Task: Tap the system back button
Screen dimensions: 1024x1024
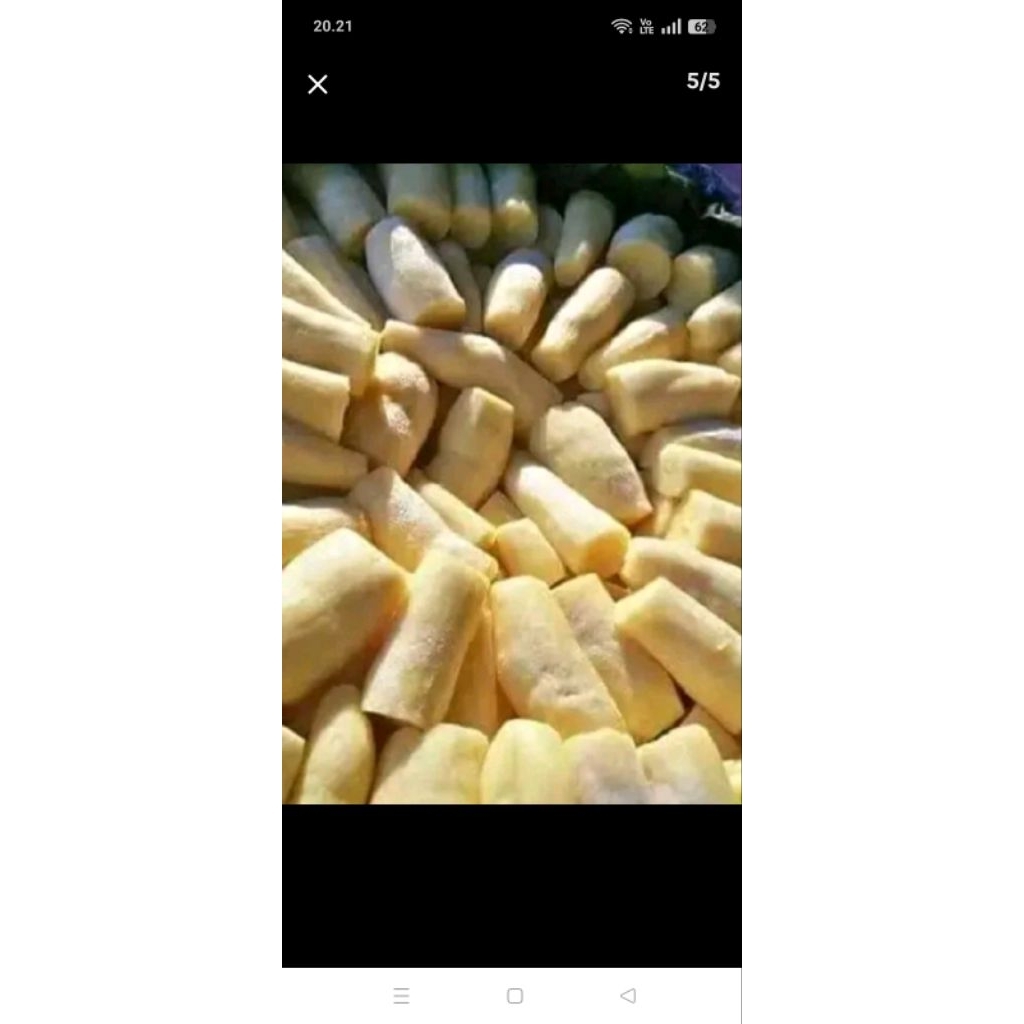Action: [628, 995]
